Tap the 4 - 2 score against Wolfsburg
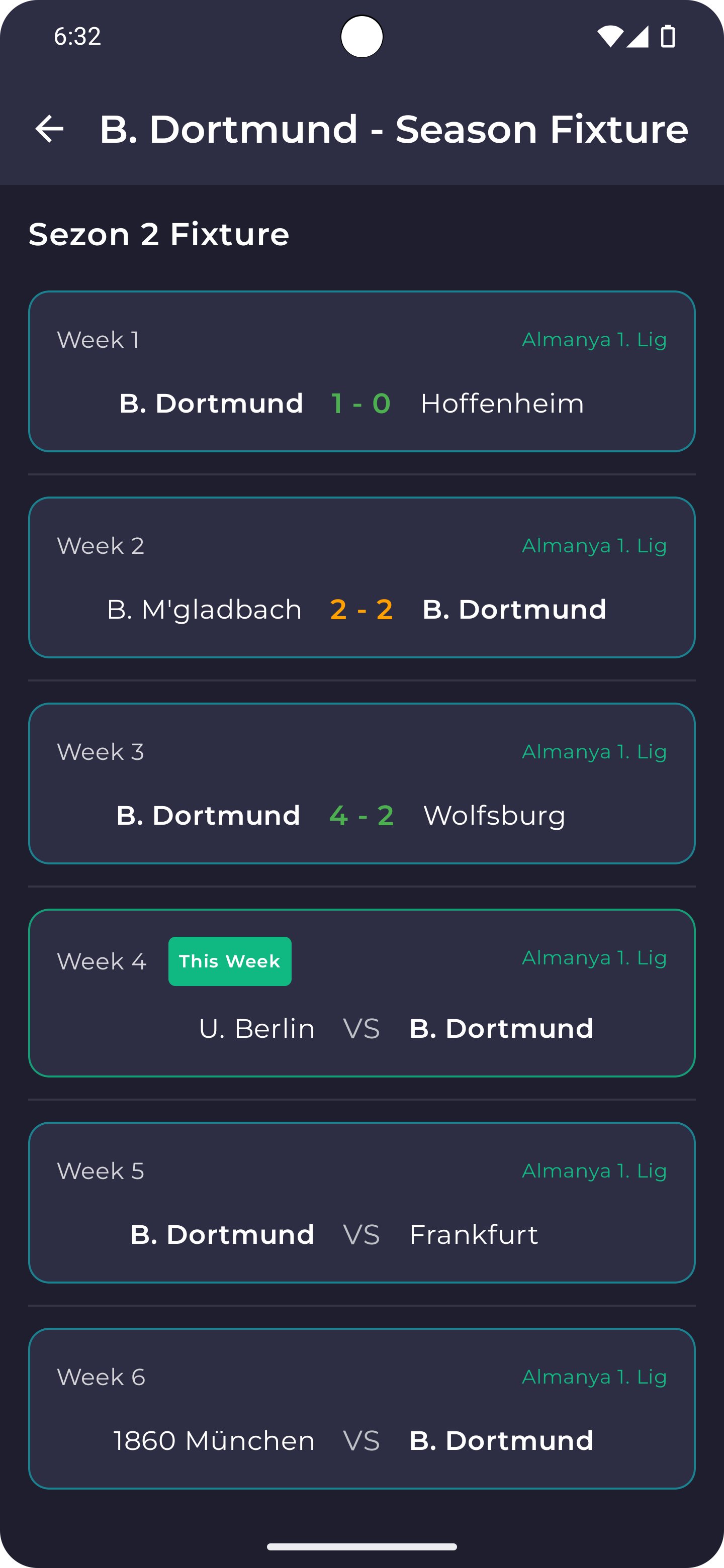Image resolution: width=724 pixels, height=1568 pixels. pyautogui.click(x=361, y=815)
